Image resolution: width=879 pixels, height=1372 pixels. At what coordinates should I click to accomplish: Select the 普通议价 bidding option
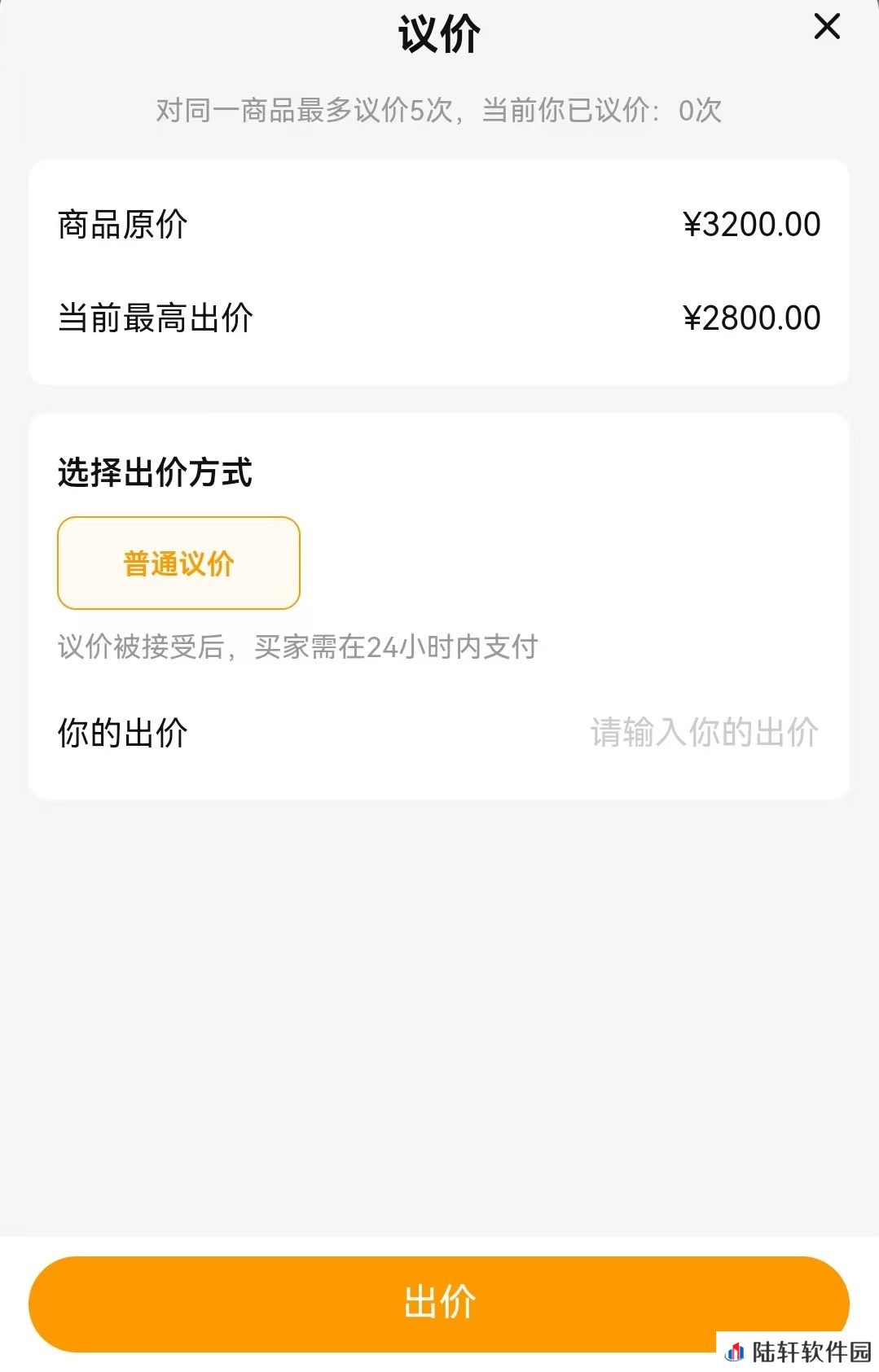(x=178, y=563)
